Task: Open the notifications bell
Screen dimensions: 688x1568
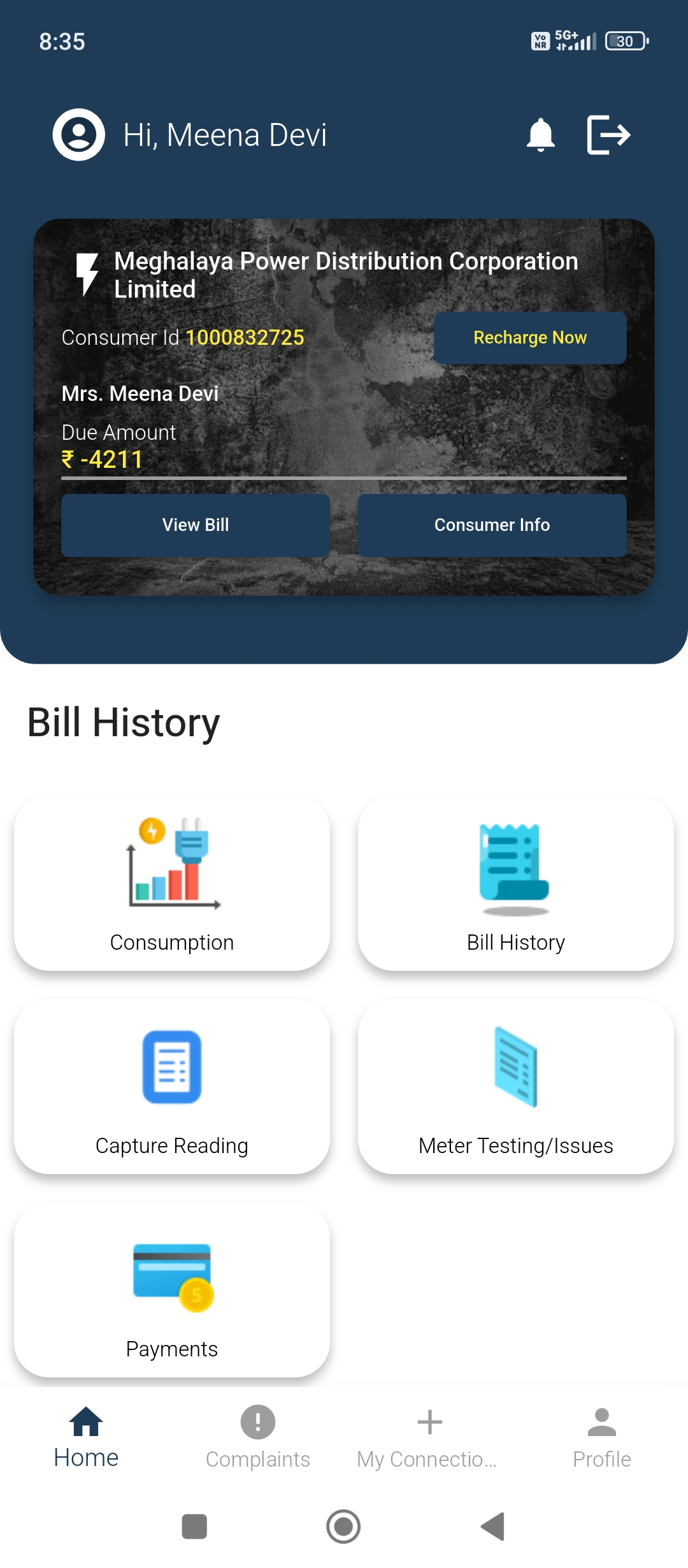Action: tap(540, 134)
